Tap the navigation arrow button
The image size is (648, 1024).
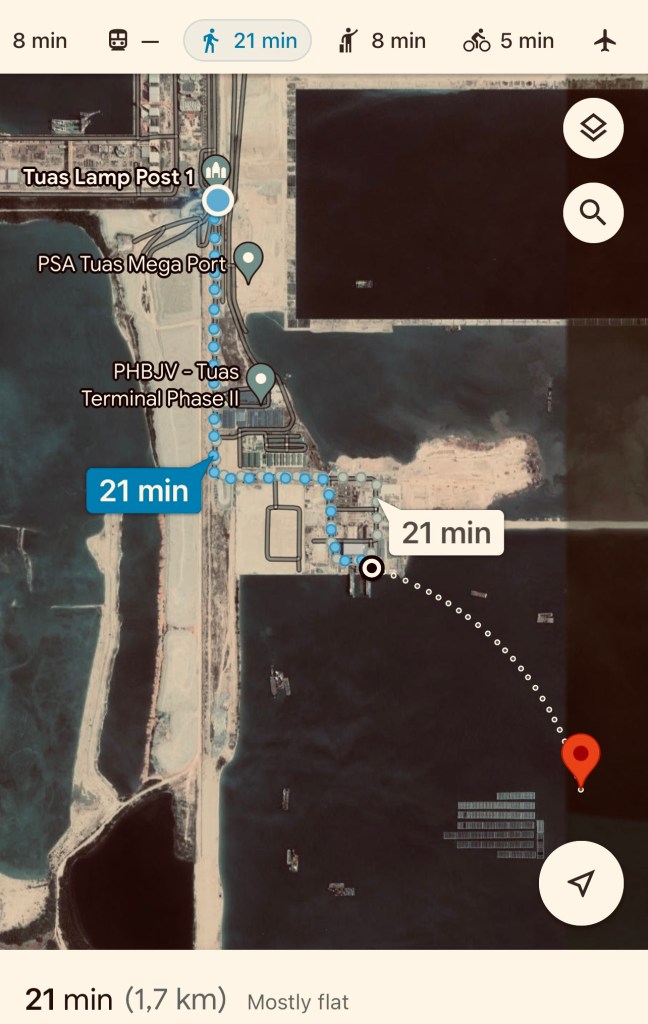[x=581, y=882]
